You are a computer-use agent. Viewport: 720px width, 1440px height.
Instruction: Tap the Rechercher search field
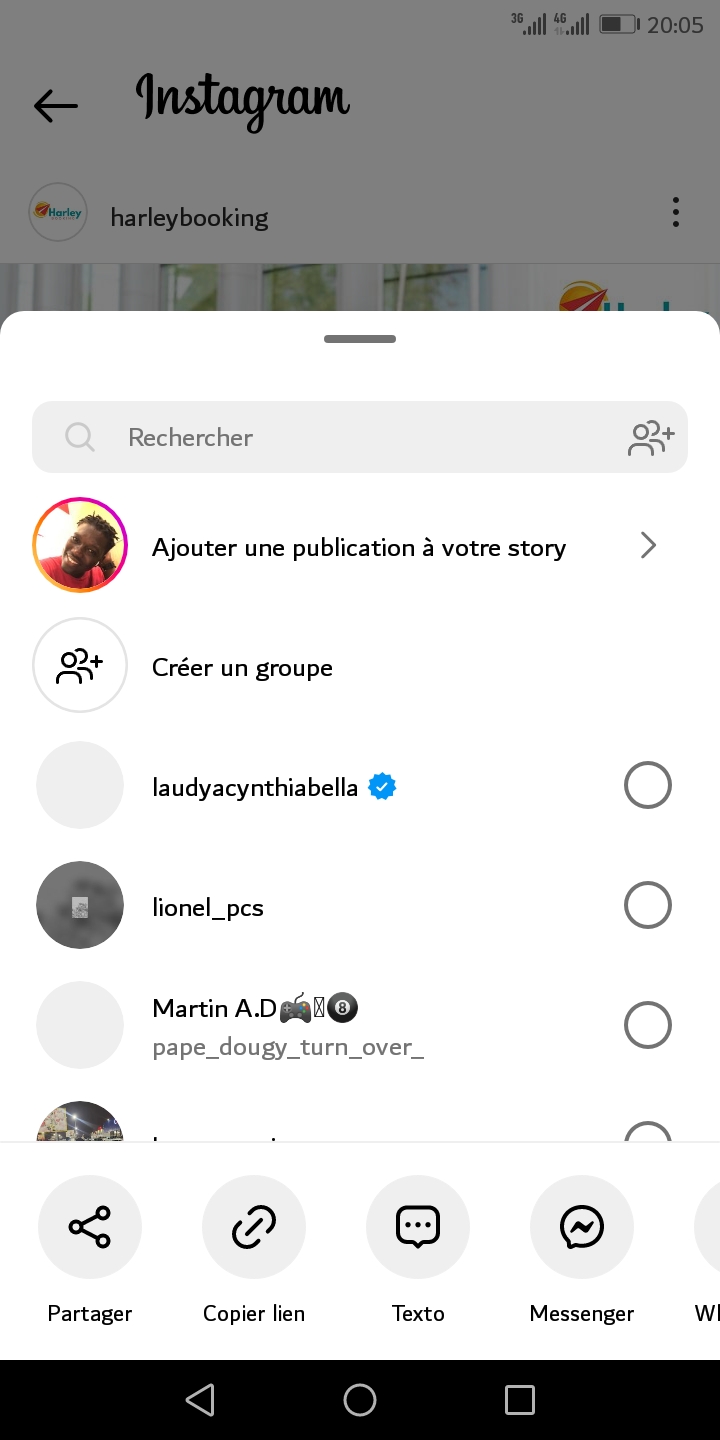tap(340, 437)
